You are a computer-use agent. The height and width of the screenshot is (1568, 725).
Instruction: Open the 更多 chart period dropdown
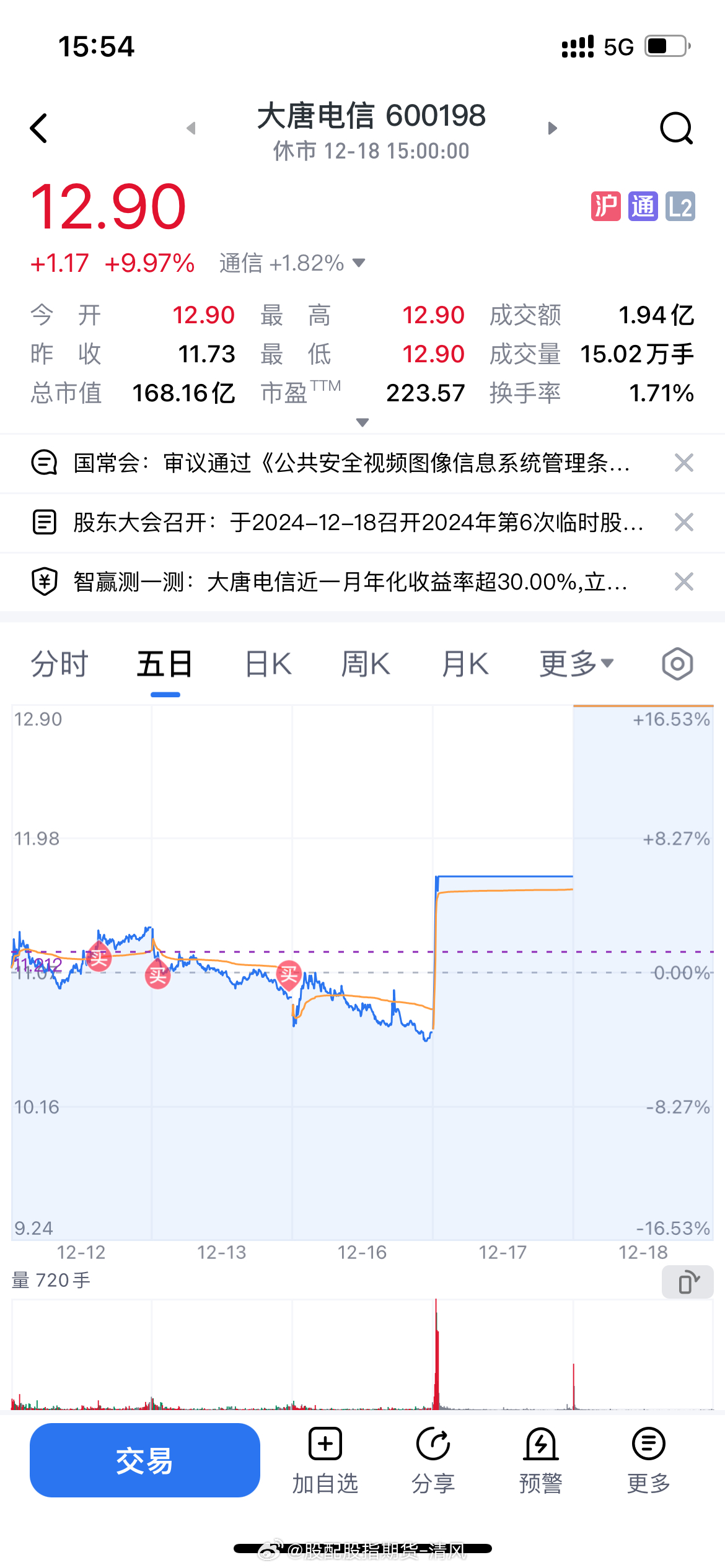(576, 664)
